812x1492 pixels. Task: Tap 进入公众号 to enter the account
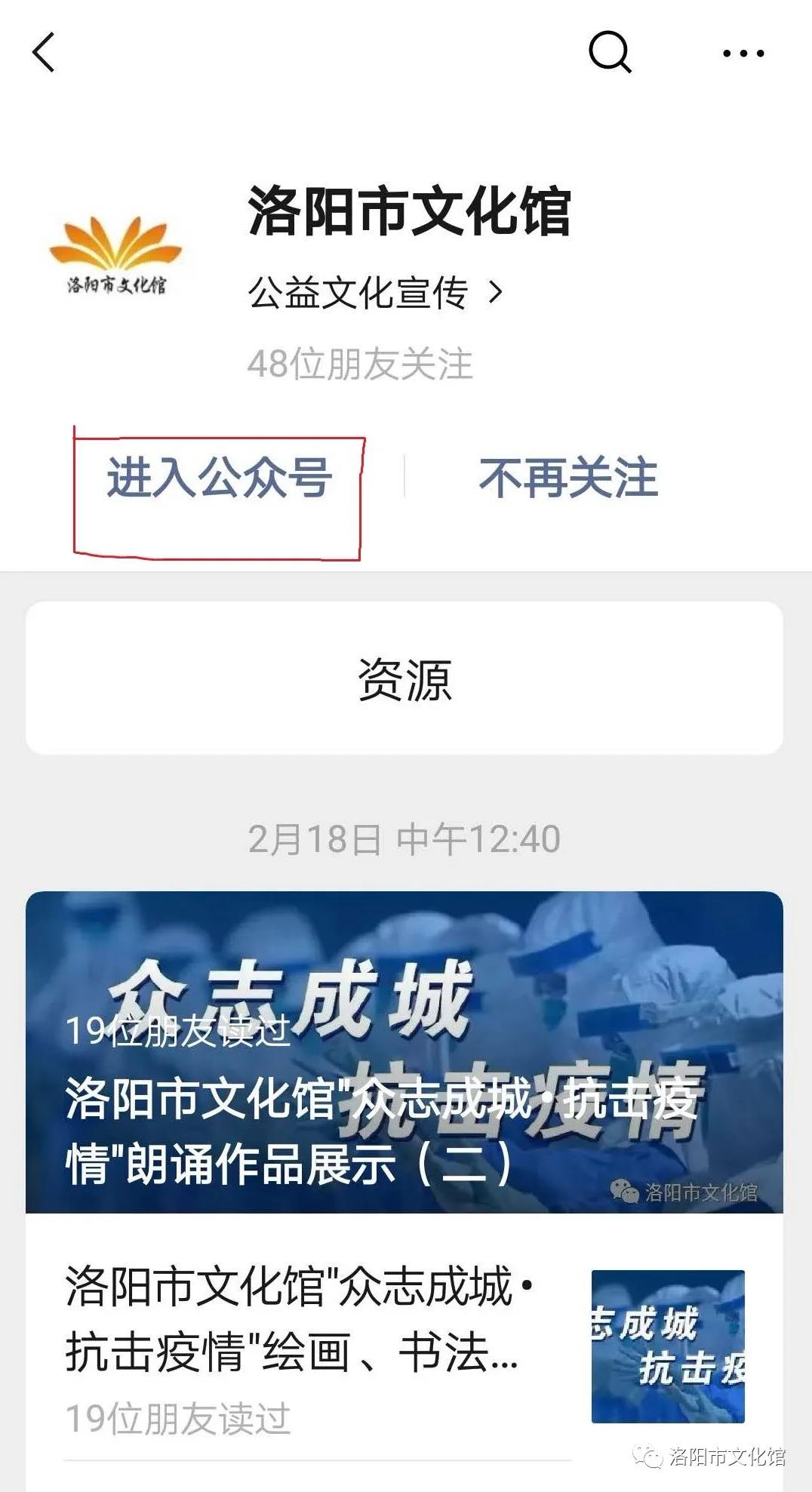219,478
